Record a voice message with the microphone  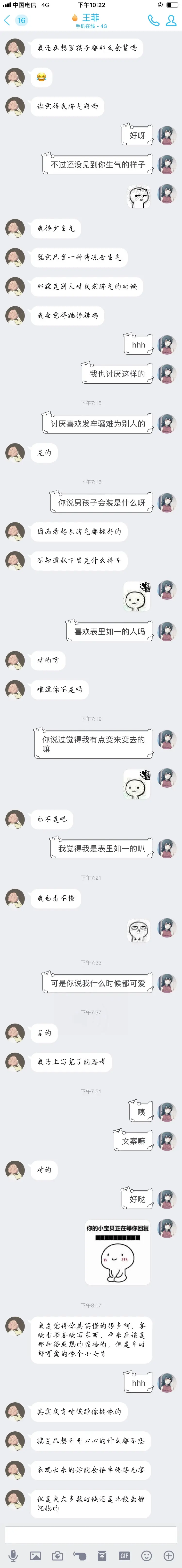coord(13,1556)
